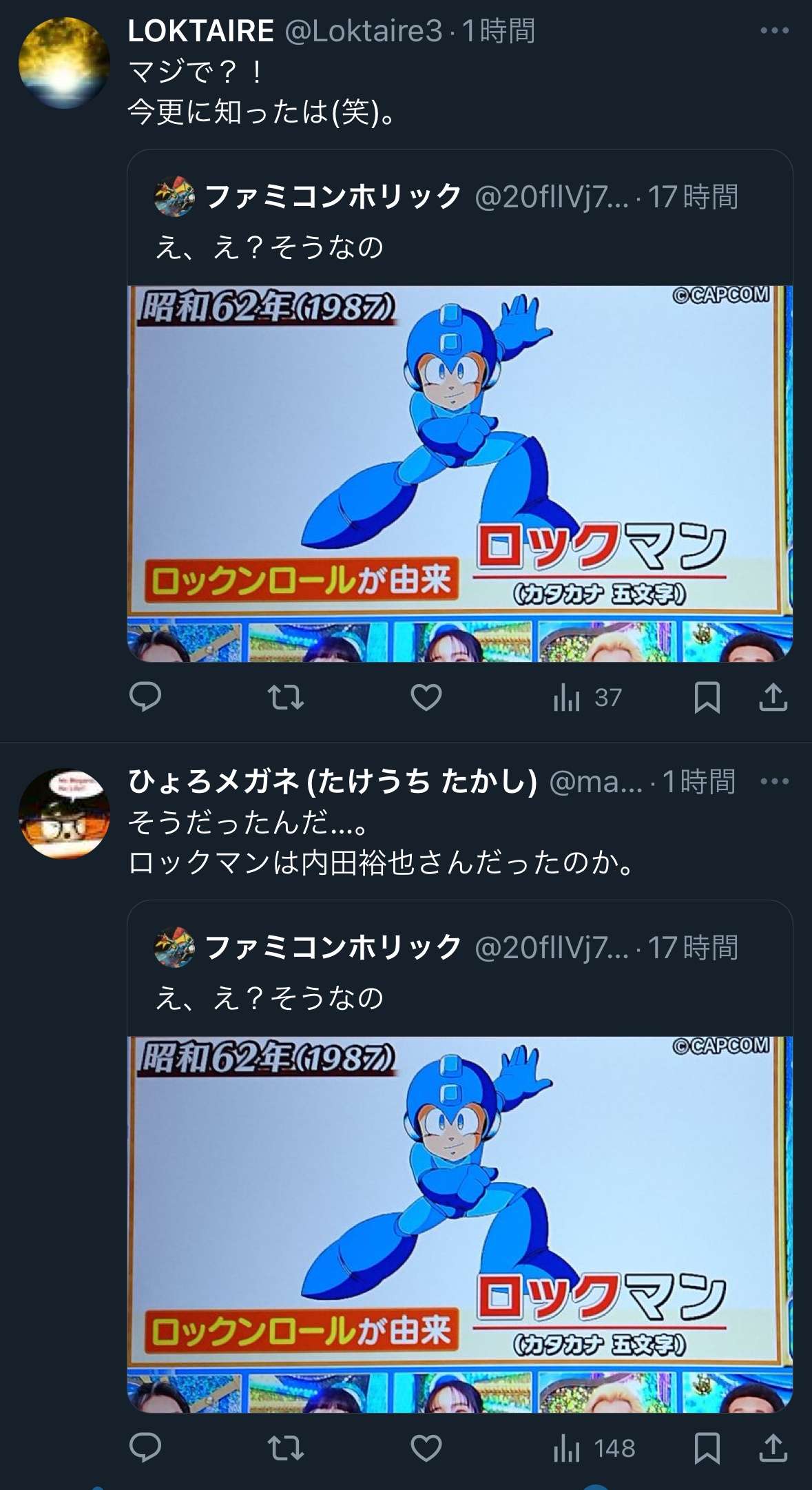The height and width of the screenshot is (1490, 812).
Task: Open ひょろメガネ's profile picture
Action: 63,814
